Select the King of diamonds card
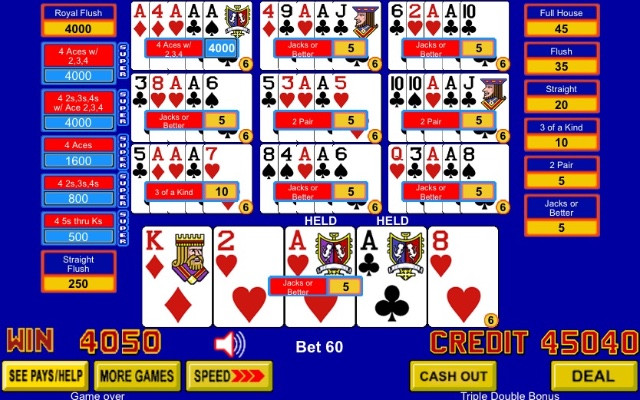The width and height of the screenshot is (640, 400). pos(177,277)
